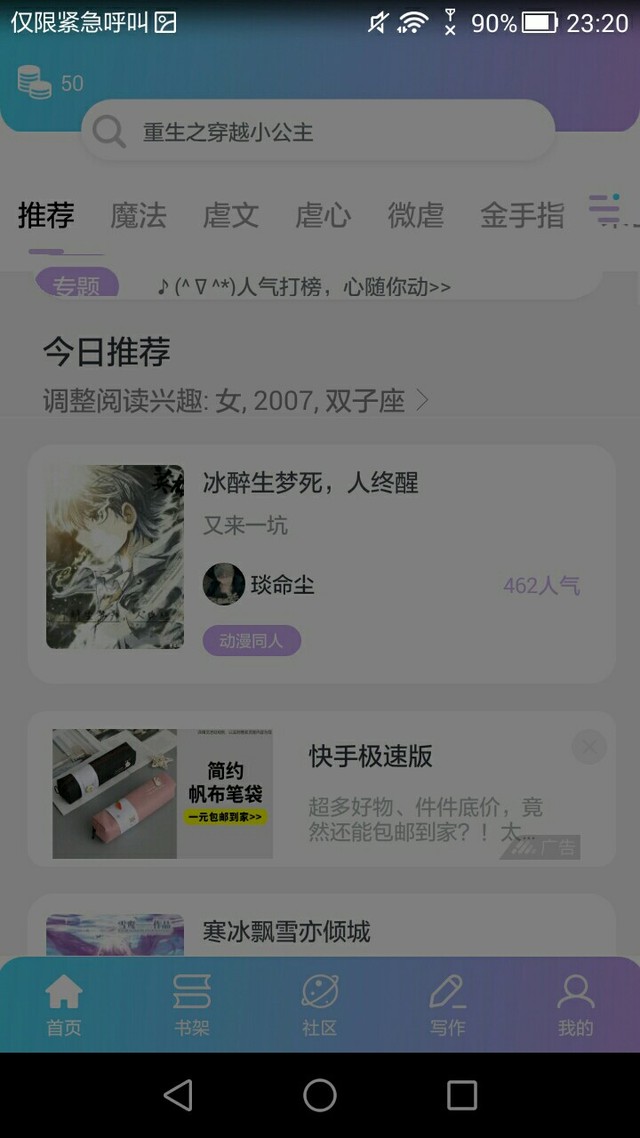The height and width of the screenshot is (1138, 640).
Task: Switch to the 书架 tab
Action: (191, 1005)
